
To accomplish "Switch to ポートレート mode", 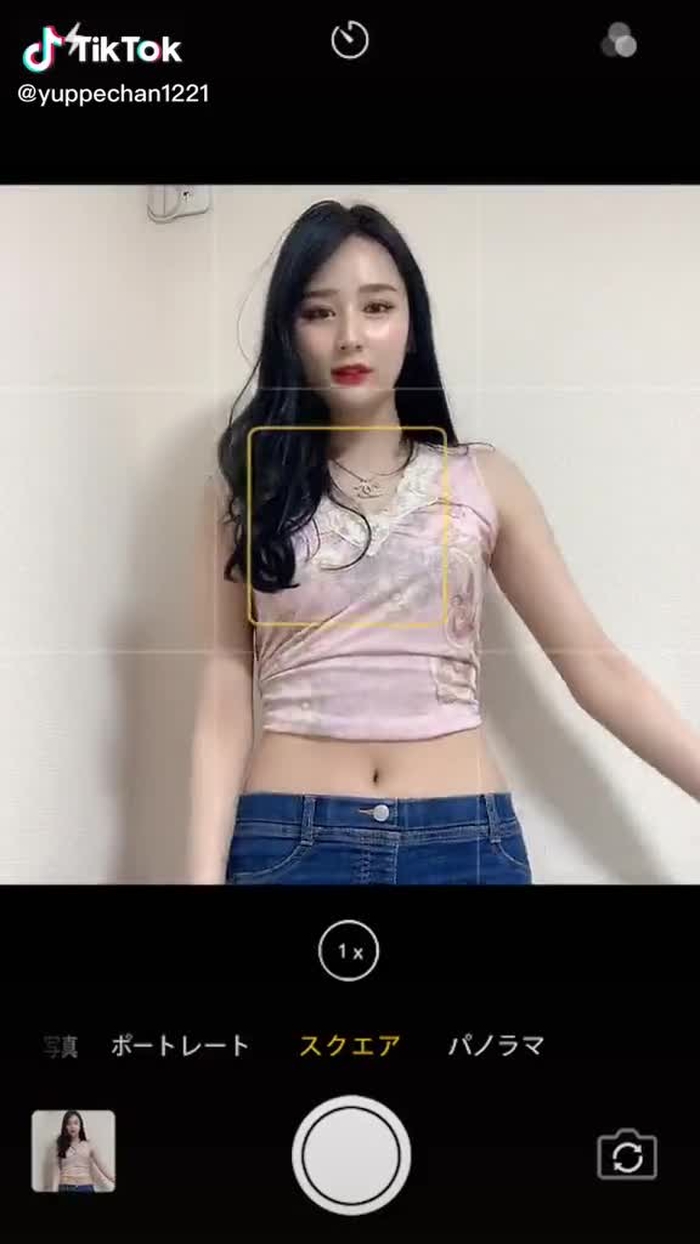I will [180, 1047].
